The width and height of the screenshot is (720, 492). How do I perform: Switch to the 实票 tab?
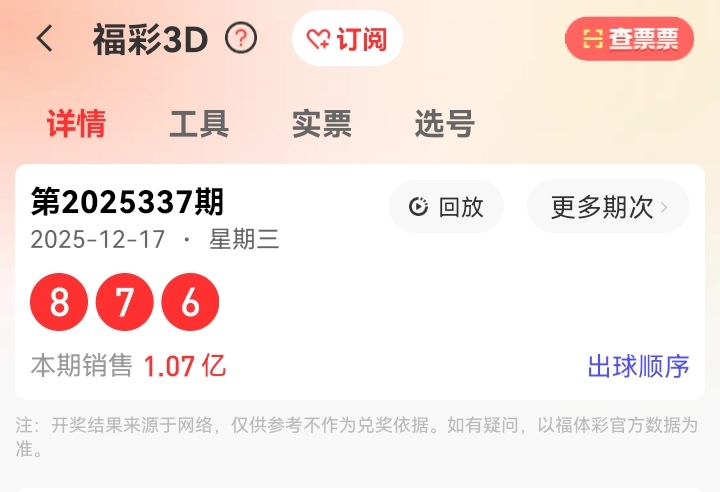[x=322, y=124]
